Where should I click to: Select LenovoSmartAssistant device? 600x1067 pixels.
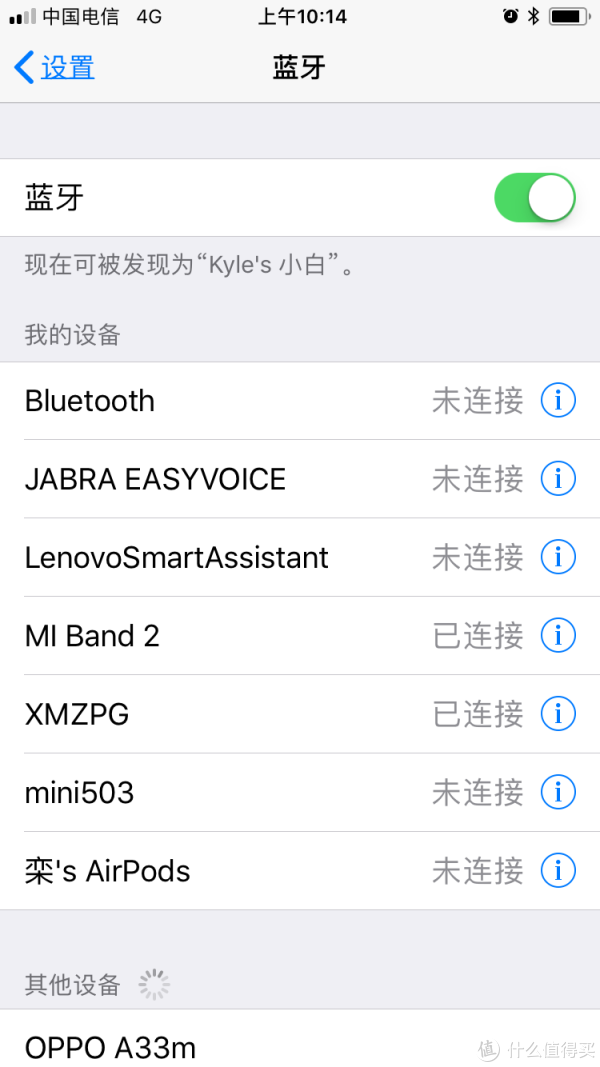[230, 557]
